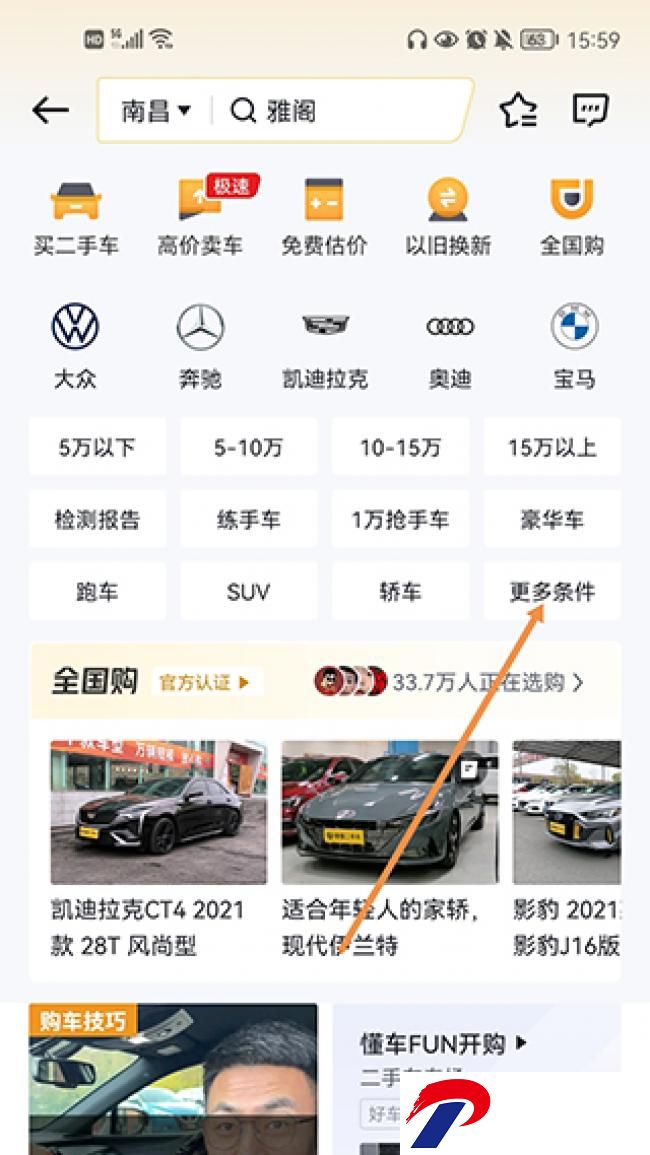The height and width of the screenshot is (1155, 650).
Task: Open the messages chat icon
Action: 590,110
